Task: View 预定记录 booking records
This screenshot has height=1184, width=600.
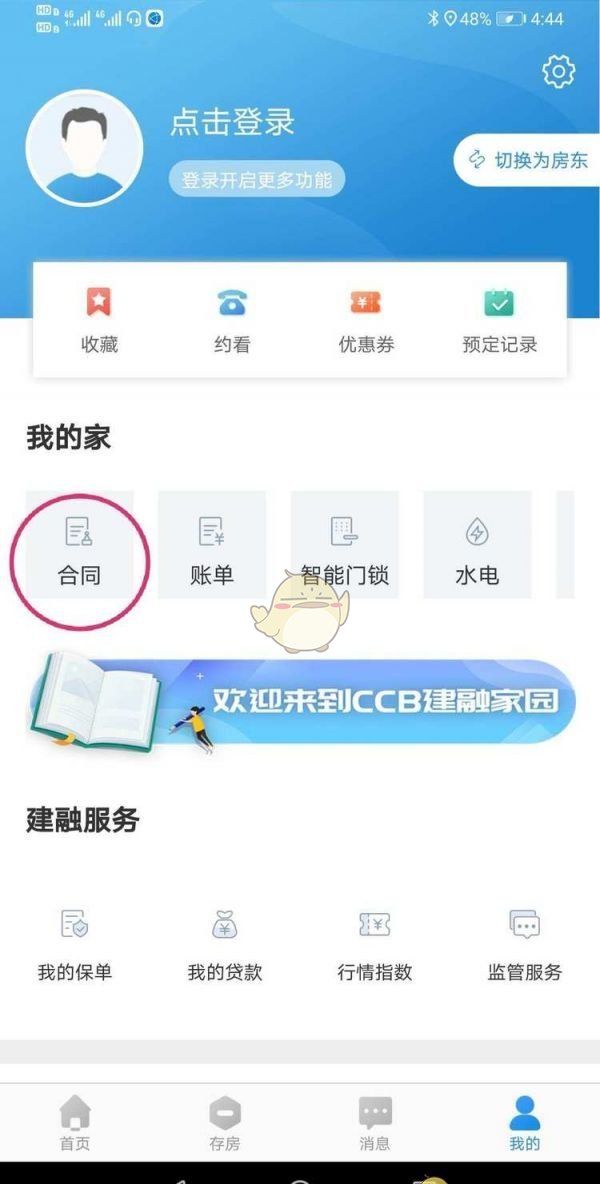Action: (x=499, y=320)
